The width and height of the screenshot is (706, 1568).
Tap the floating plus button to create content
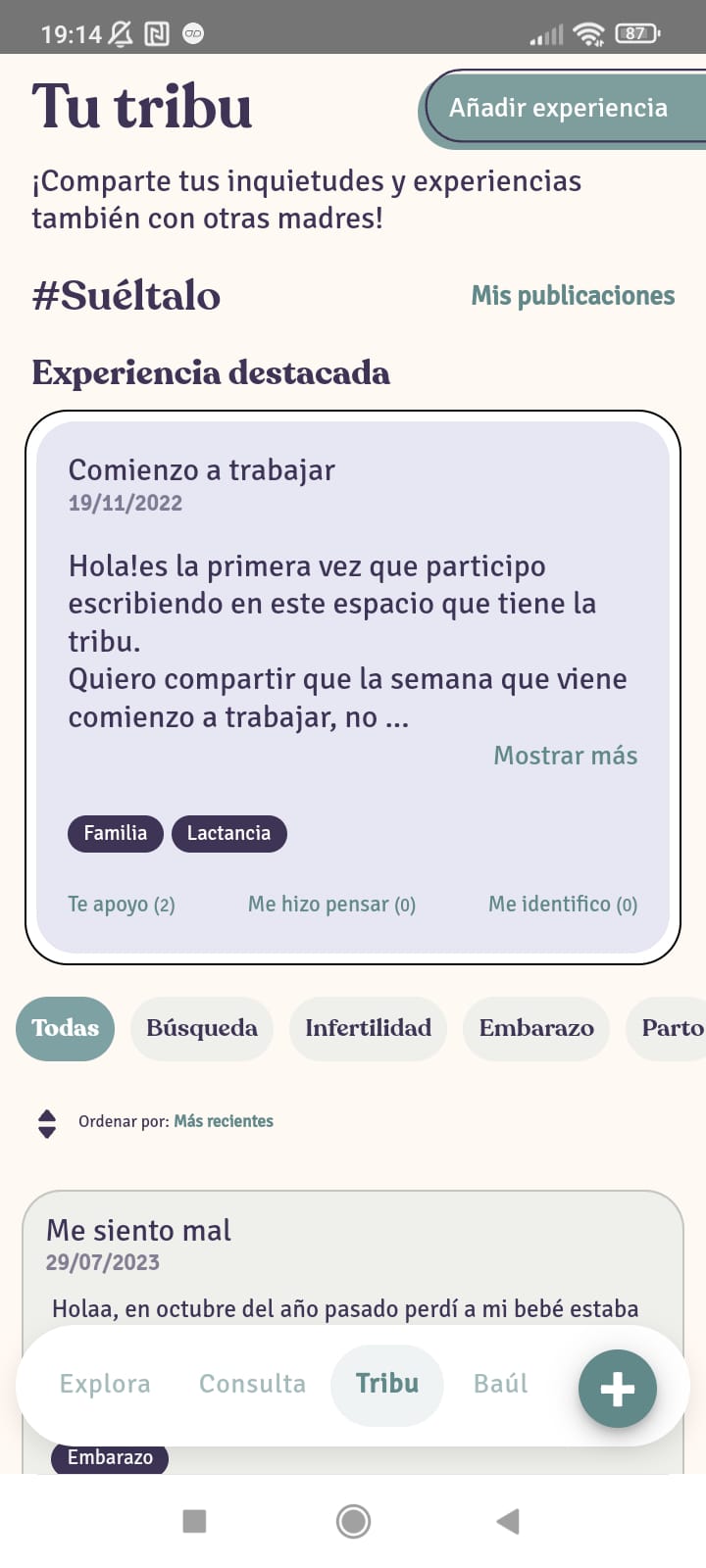tap(617, 1388)
